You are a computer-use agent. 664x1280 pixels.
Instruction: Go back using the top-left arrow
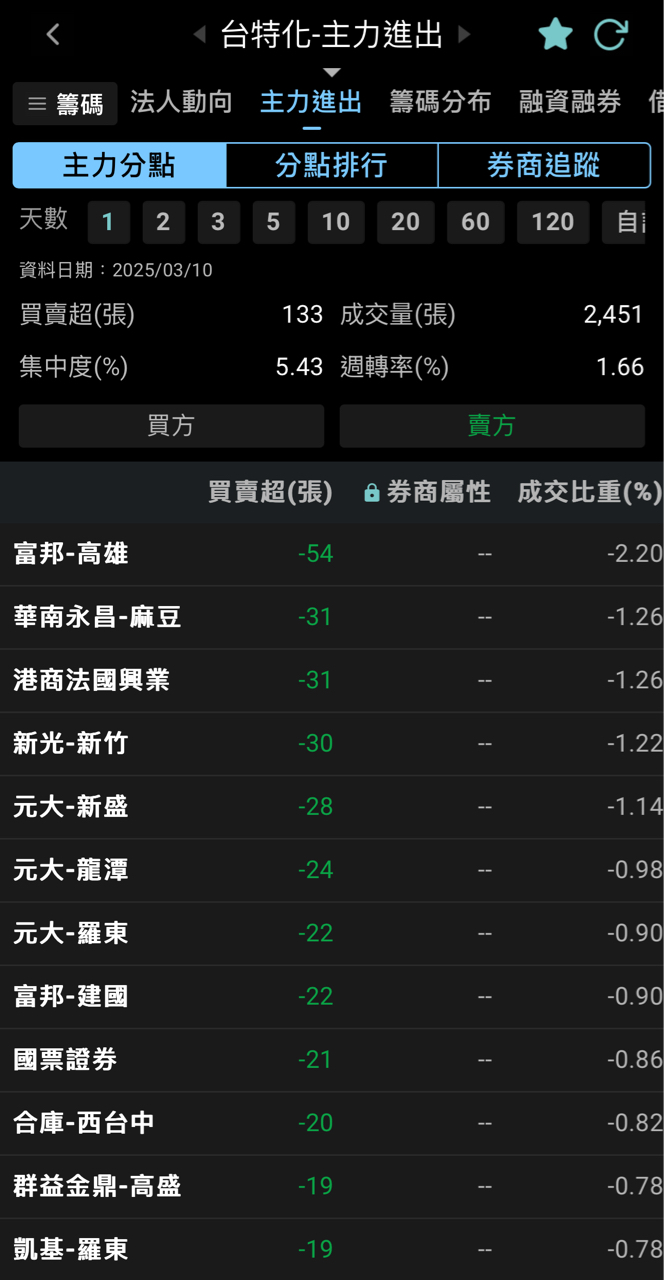point(53,35)
